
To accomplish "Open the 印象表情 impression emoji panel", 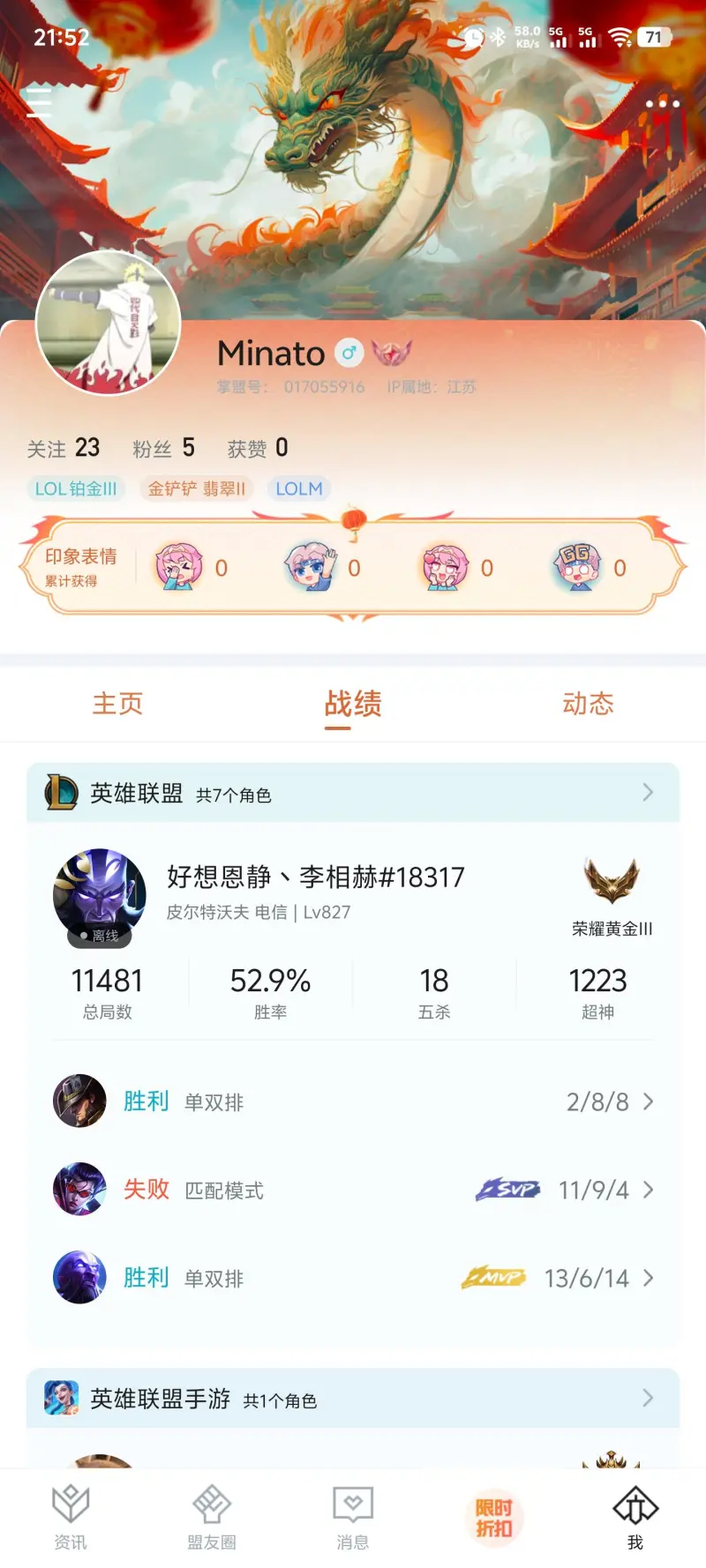I will coord(81,567).
